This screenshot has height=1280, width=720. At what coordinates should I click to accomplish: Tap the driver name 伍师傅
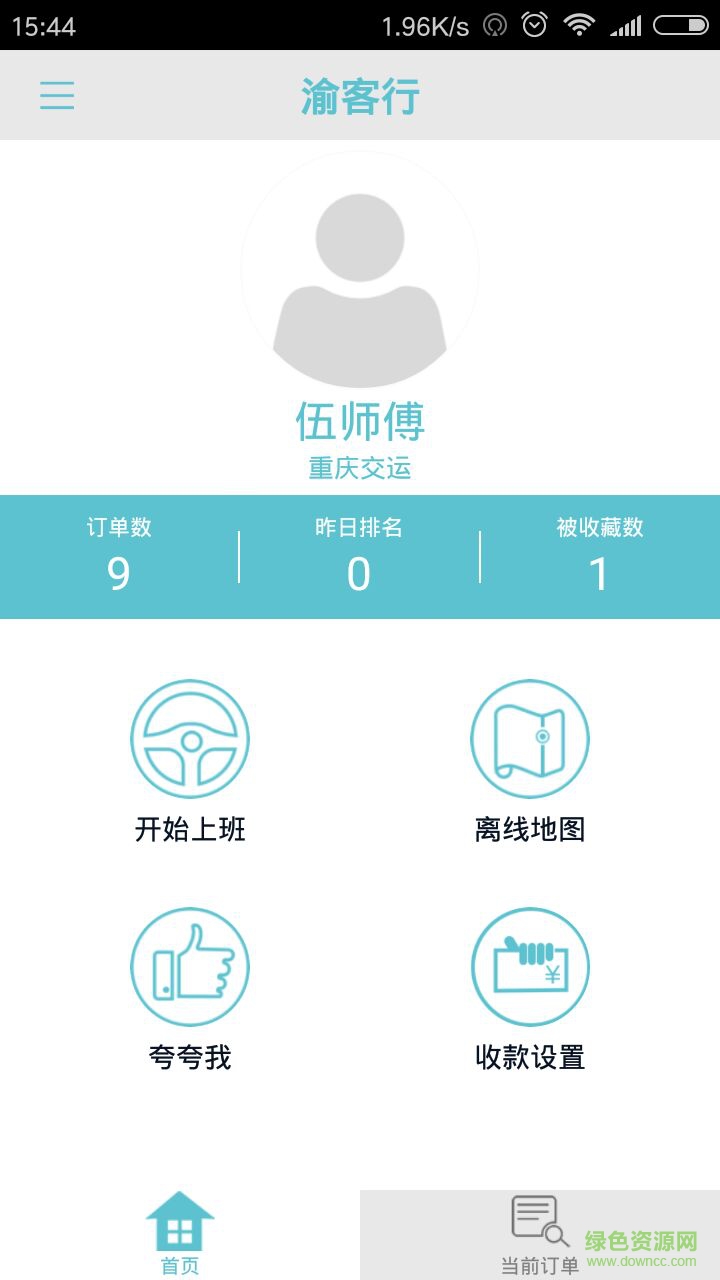362,420
